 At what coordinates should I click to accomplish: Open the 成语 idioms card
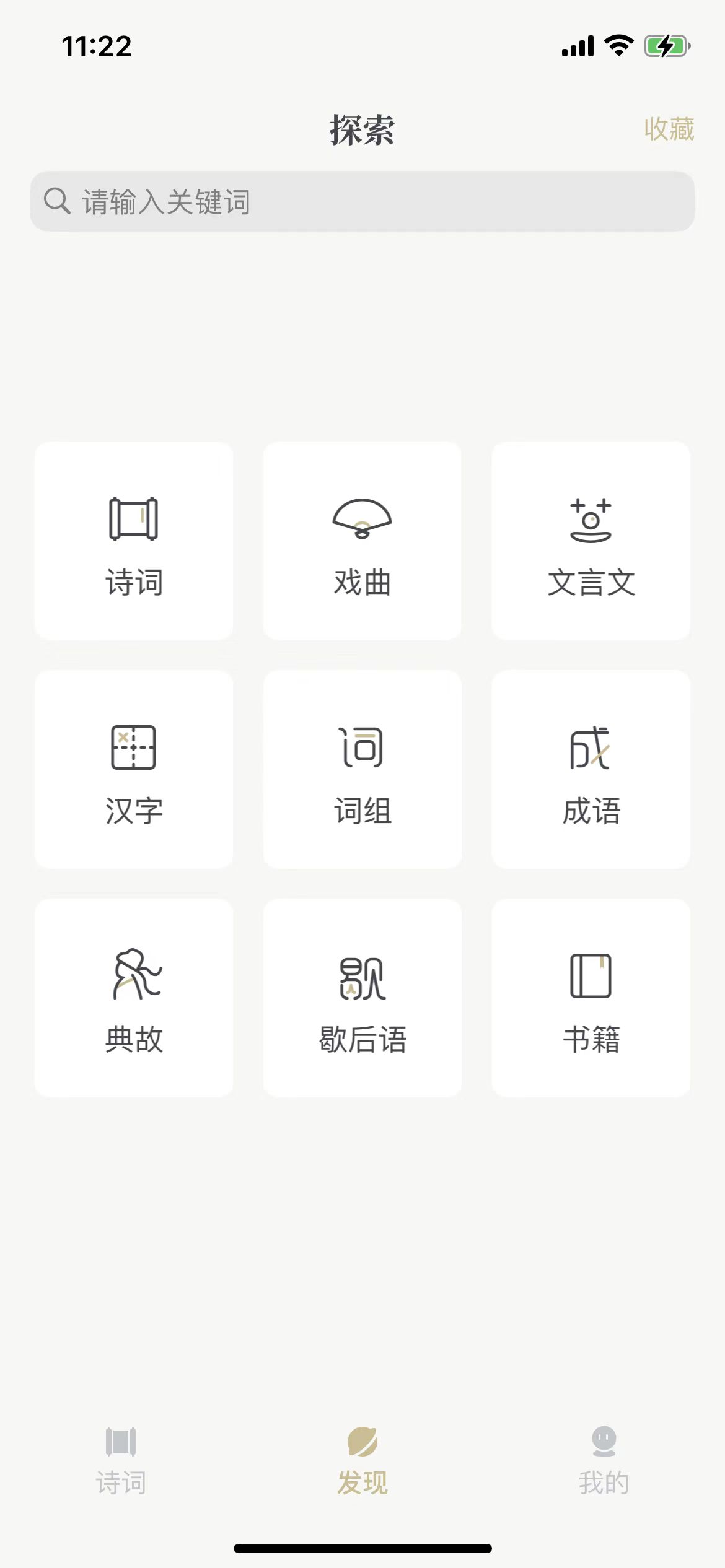[x=591, y=769]
